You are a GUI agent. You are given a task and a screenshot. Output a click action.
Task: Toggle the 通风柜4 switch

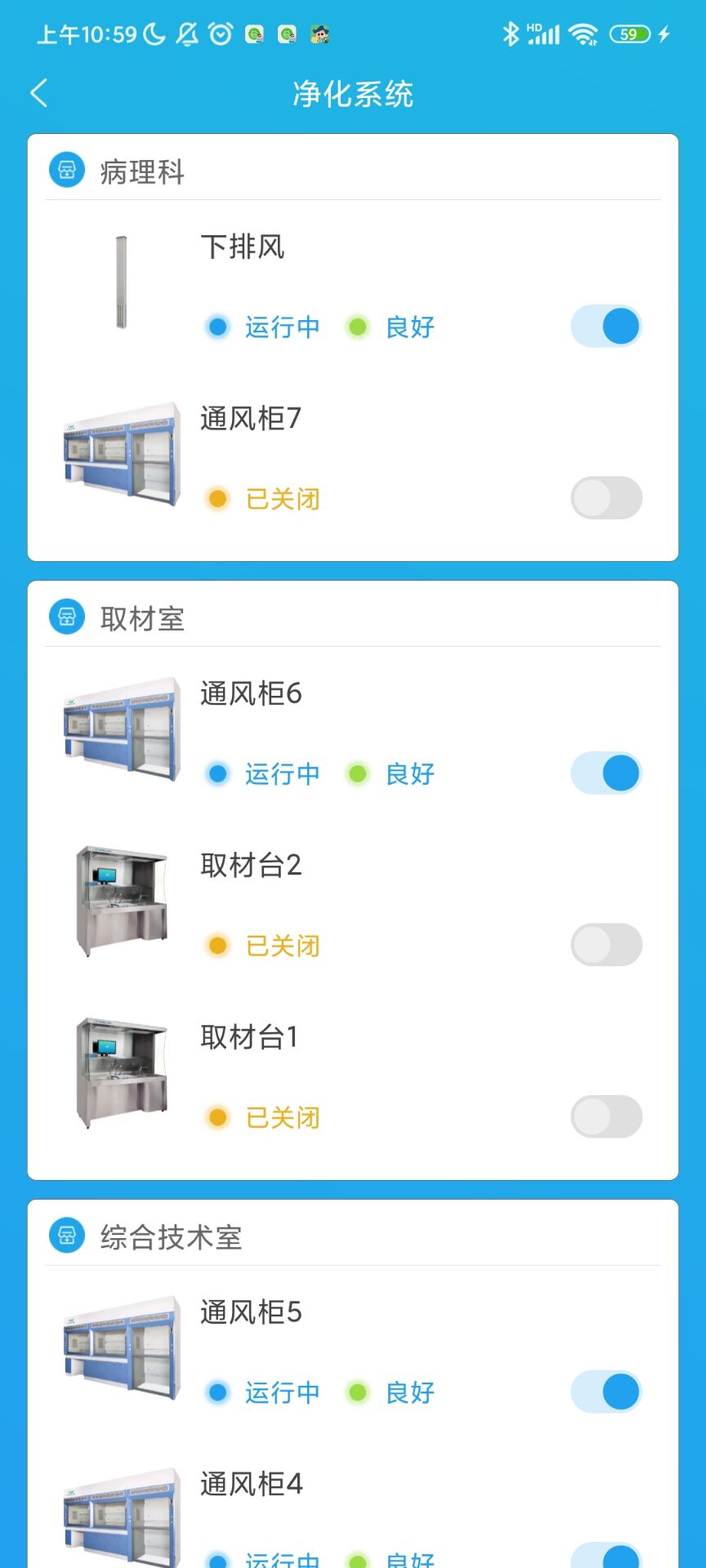(605, 1557)
